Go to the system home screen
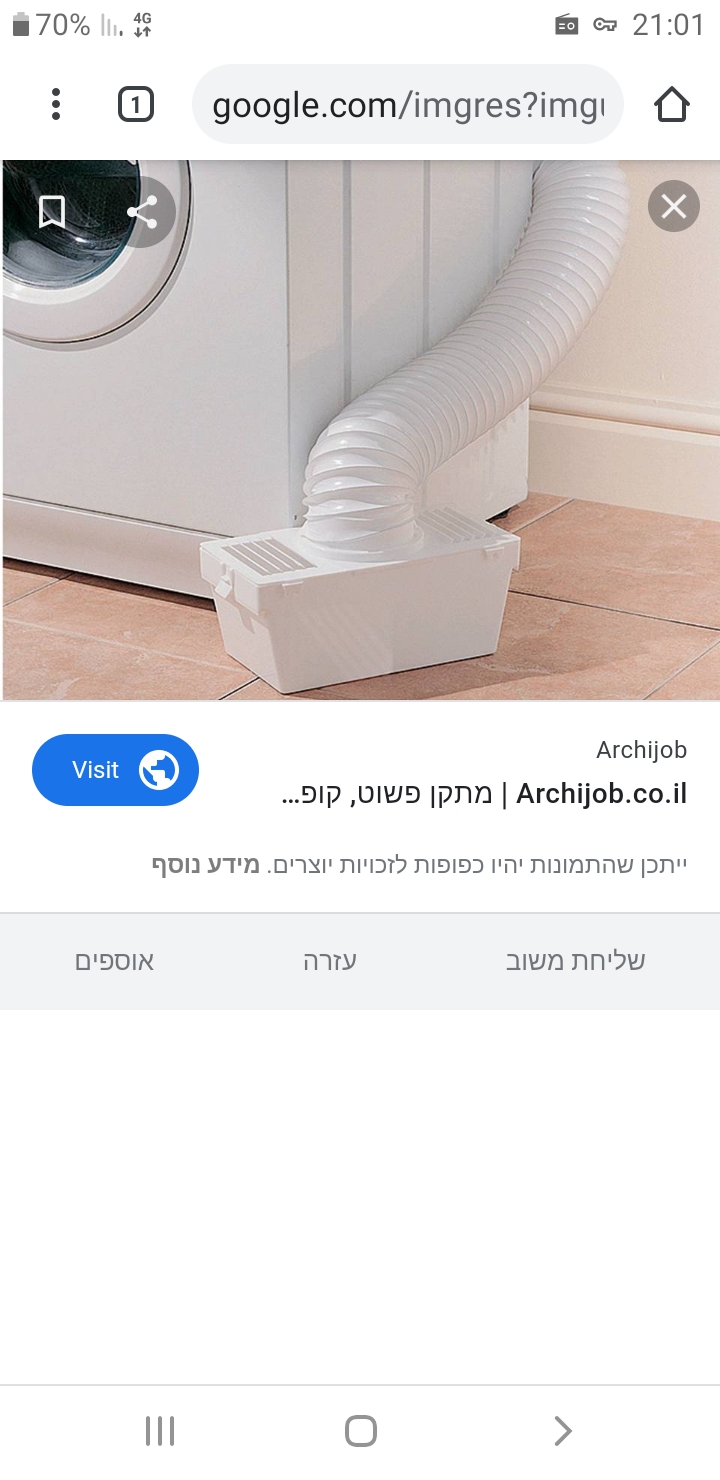The width and height of the screenshot is (720, 1480). pyautogui.click(x=360, y=1431)
